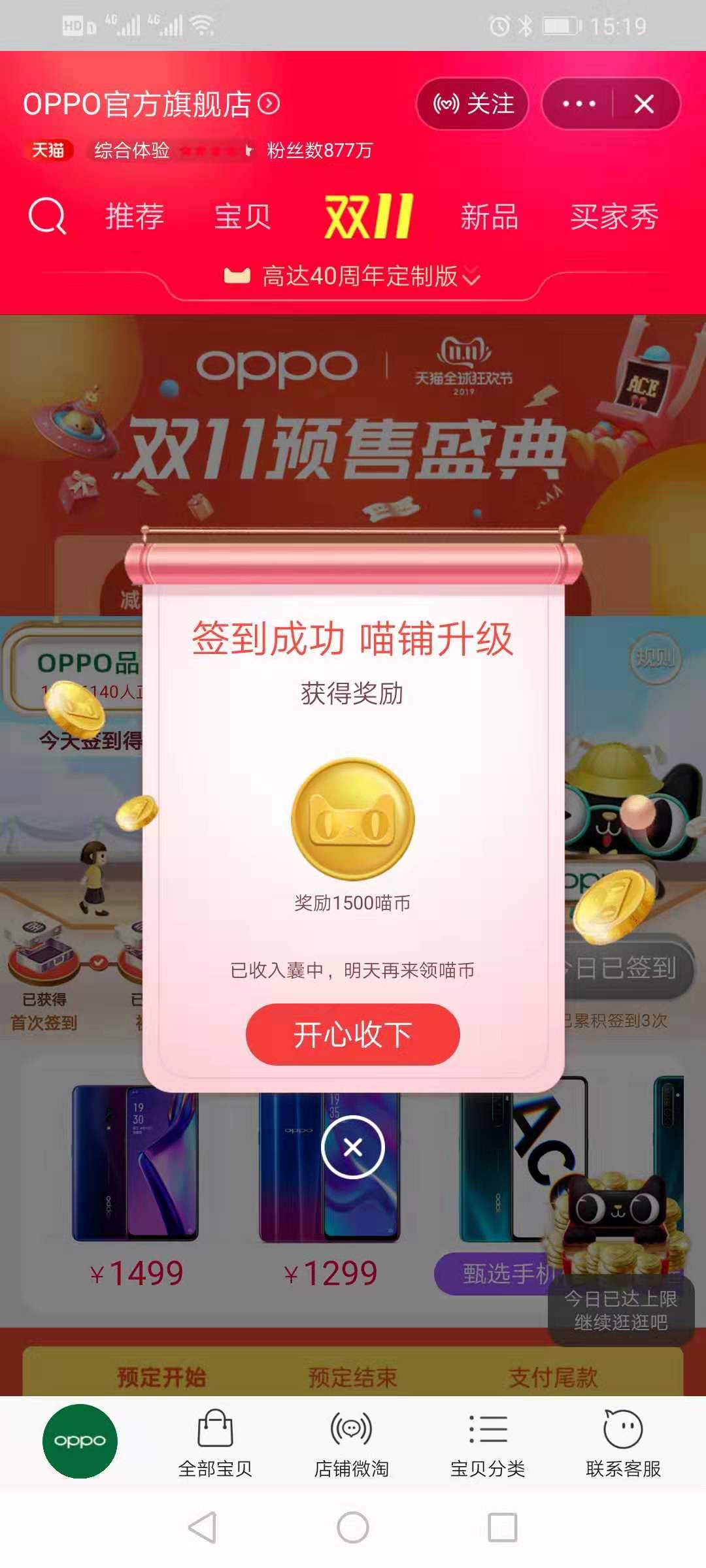Accept the reward by tapping 开心收下
The height and width of the screenshot is (1568, 706).
(352, 1034)
